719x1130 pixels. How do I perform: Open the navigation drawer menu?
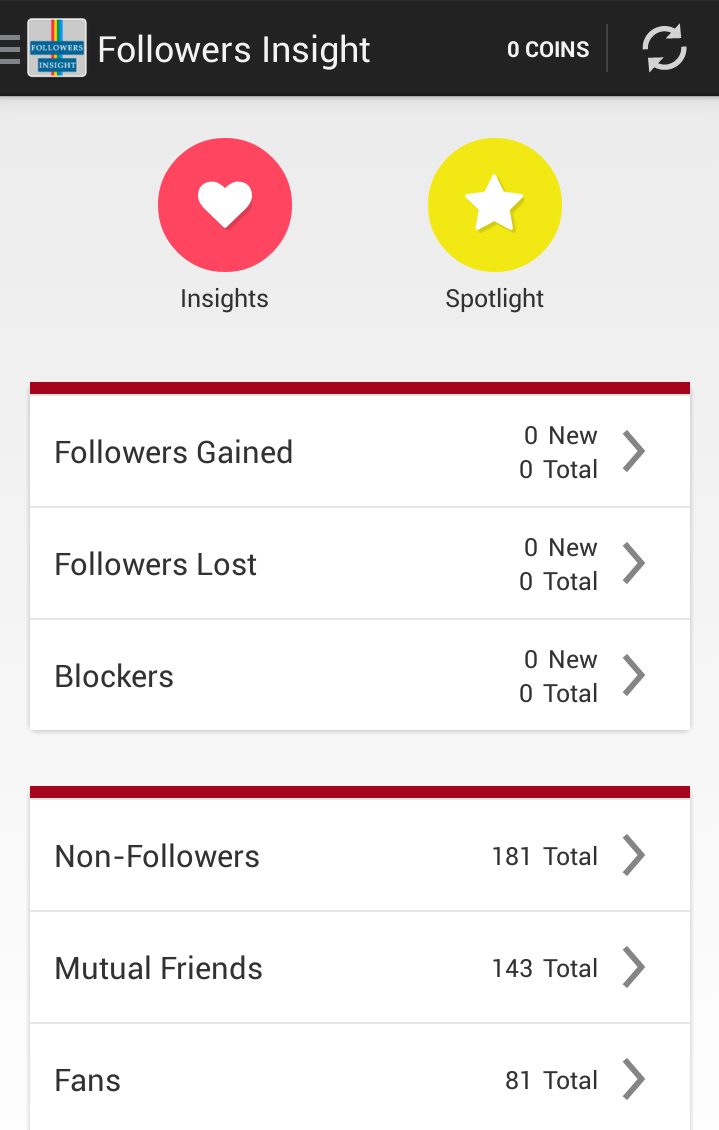click(12, 48)
